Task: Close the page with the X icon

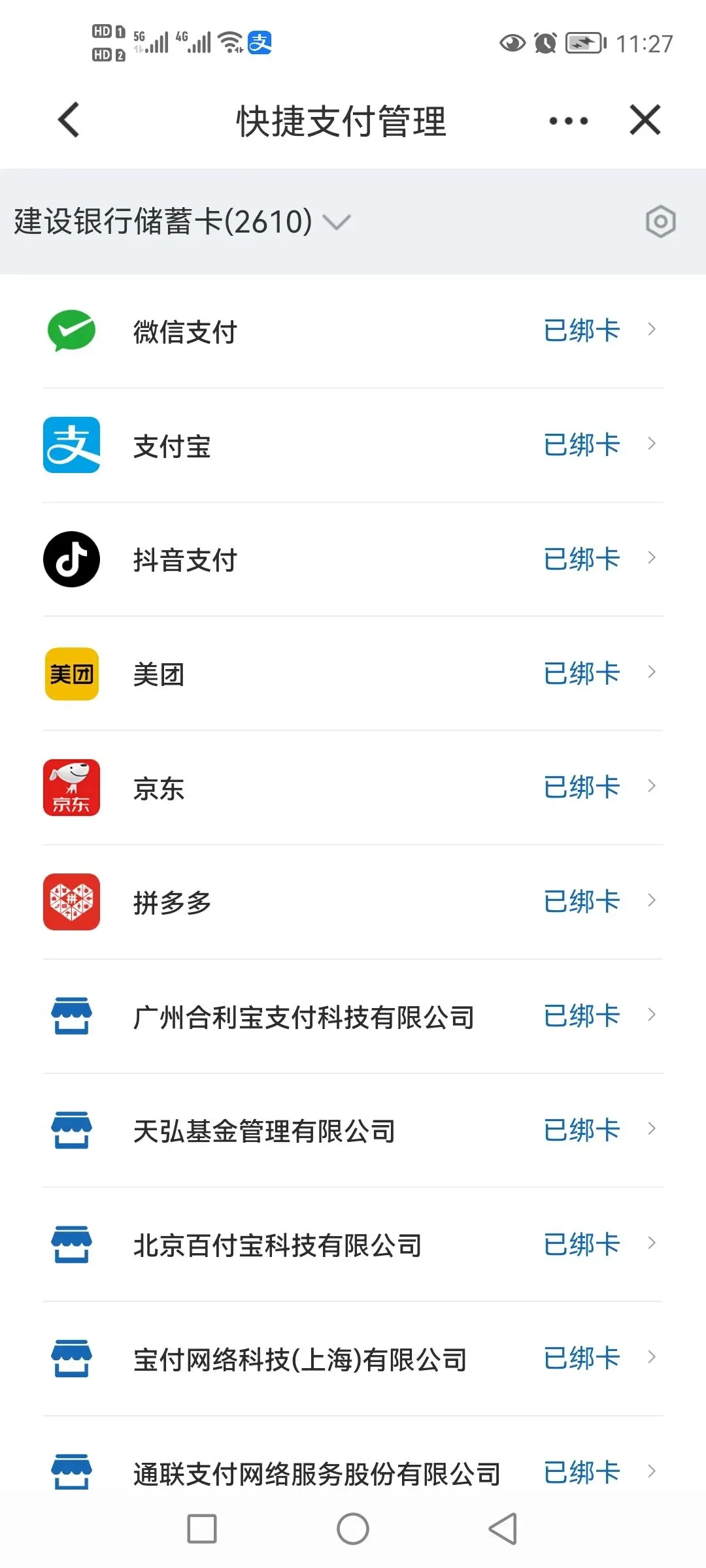Action: coord(645,120)
